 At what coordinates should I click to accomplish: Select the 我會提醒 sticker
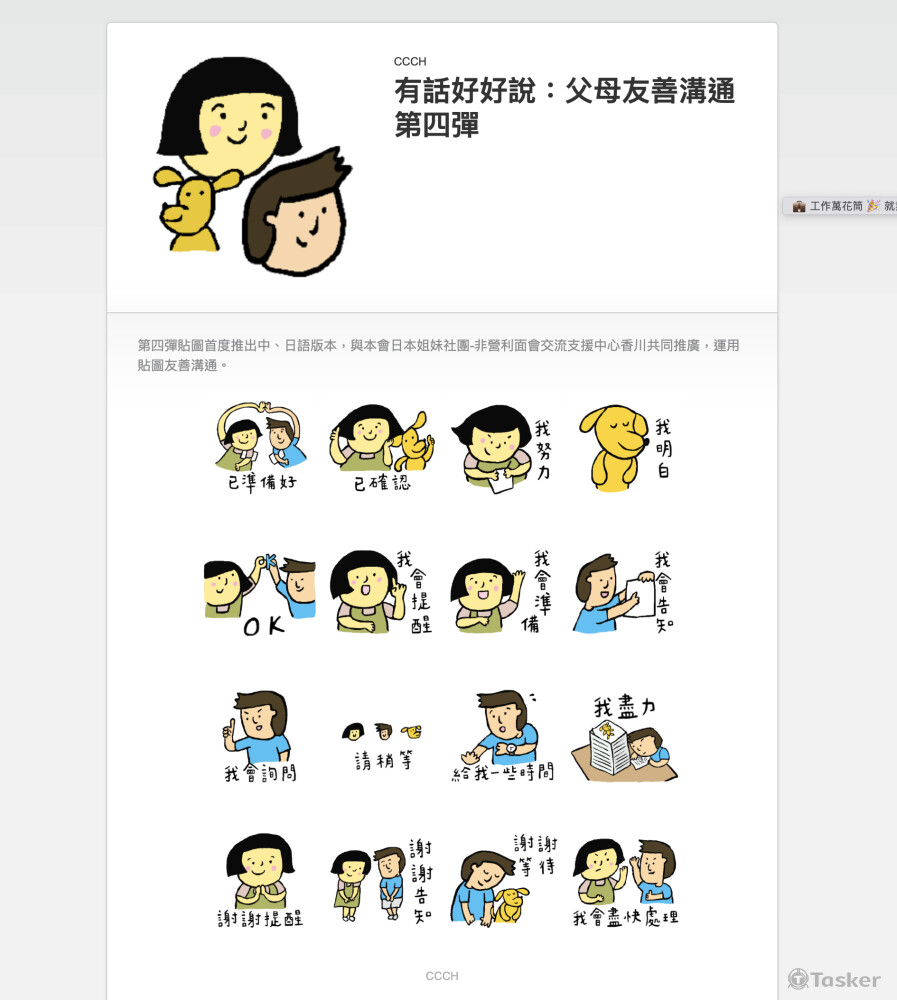pyautogui.click(x=382, y=592)
